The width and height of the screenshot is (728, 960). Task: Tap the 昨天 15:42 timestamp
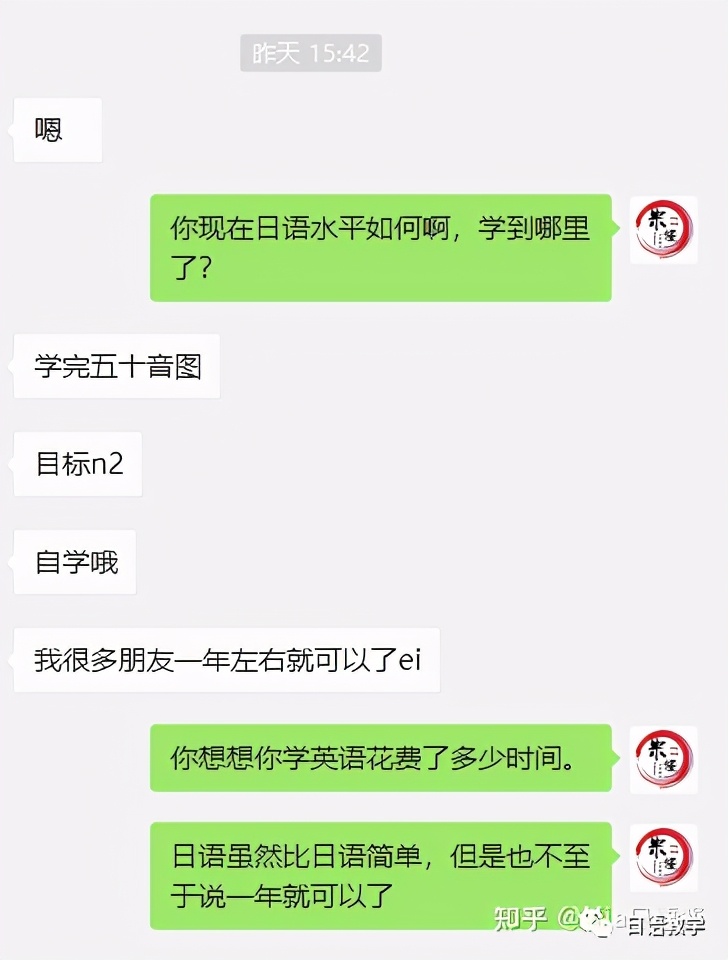pos(310,54)
